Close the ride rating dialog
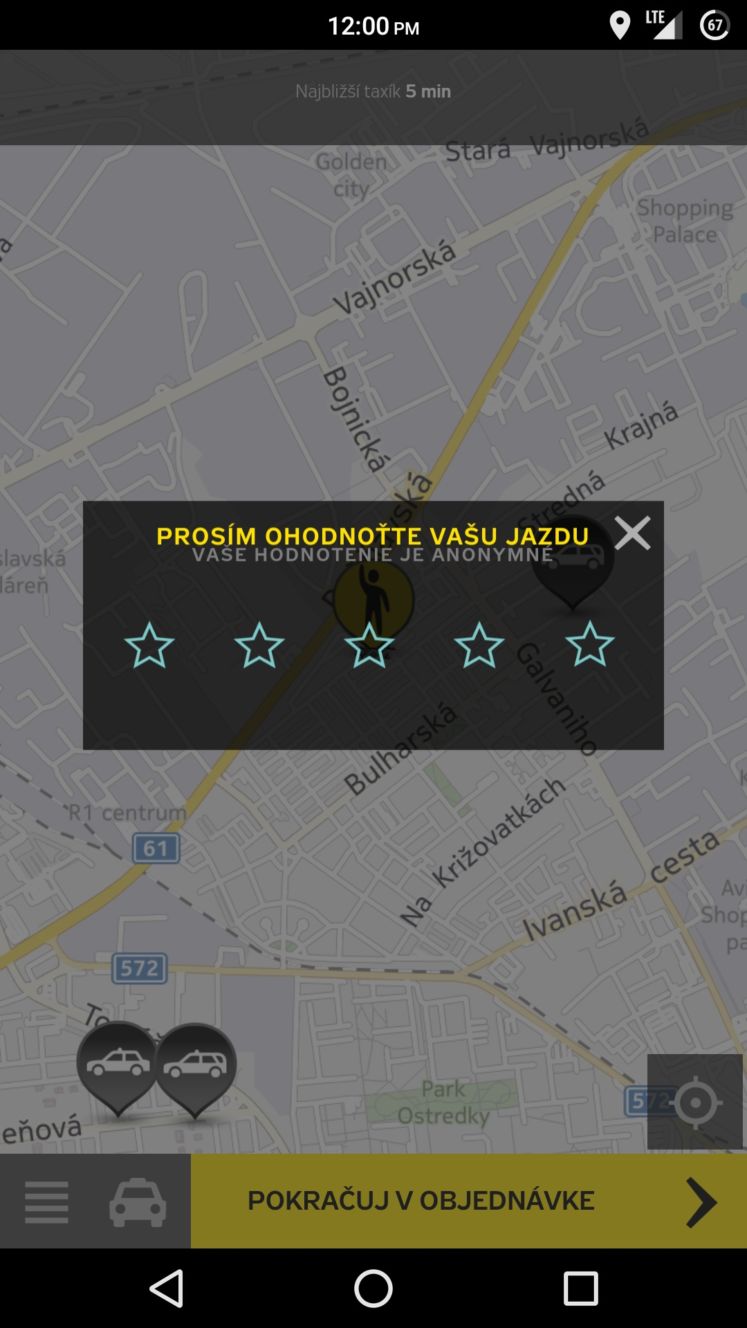 632,533
